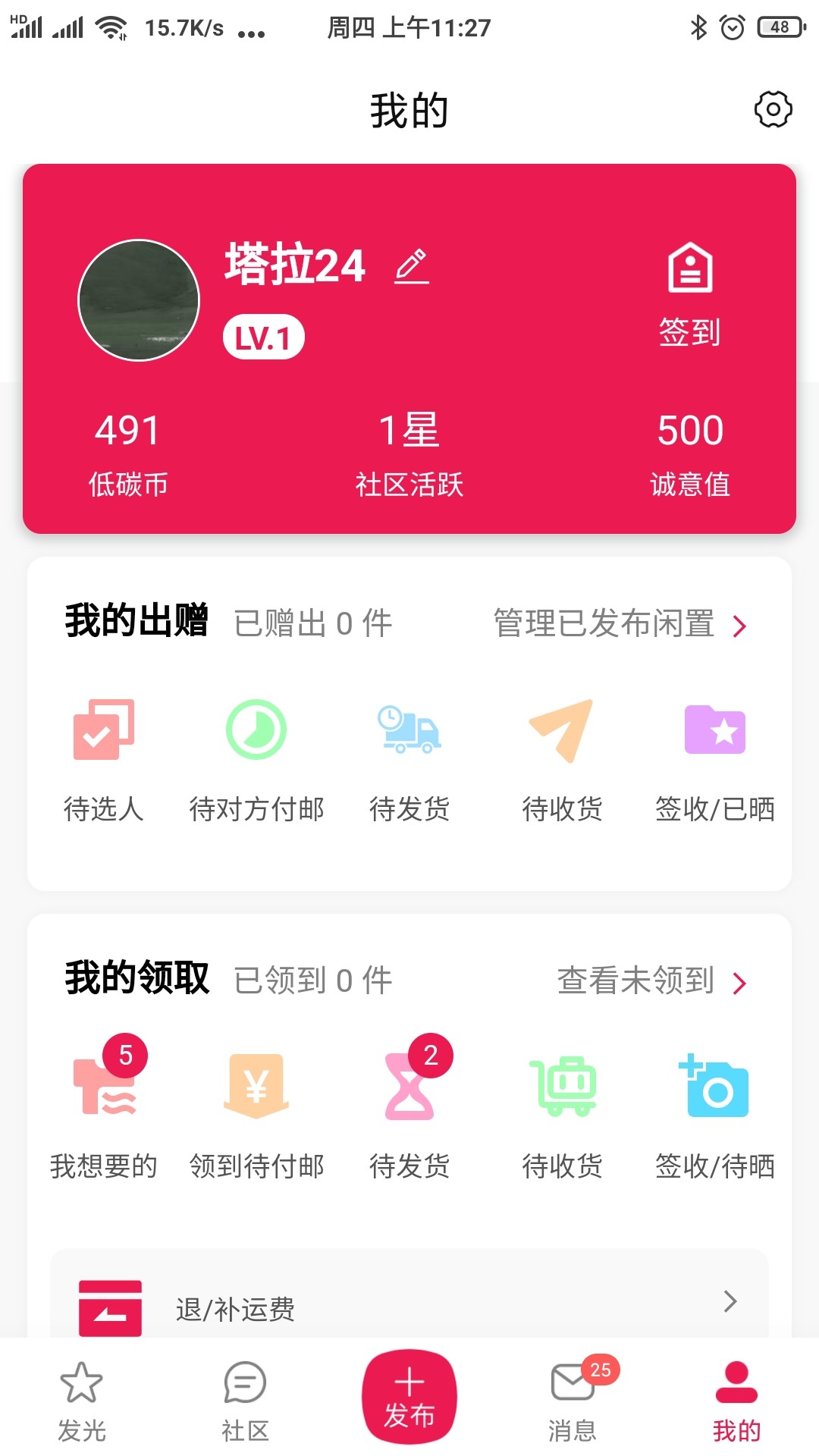Open the 消息 messages tab
The height and width of the screenshot is (1456, 819).
click(x=573, y=1401)
